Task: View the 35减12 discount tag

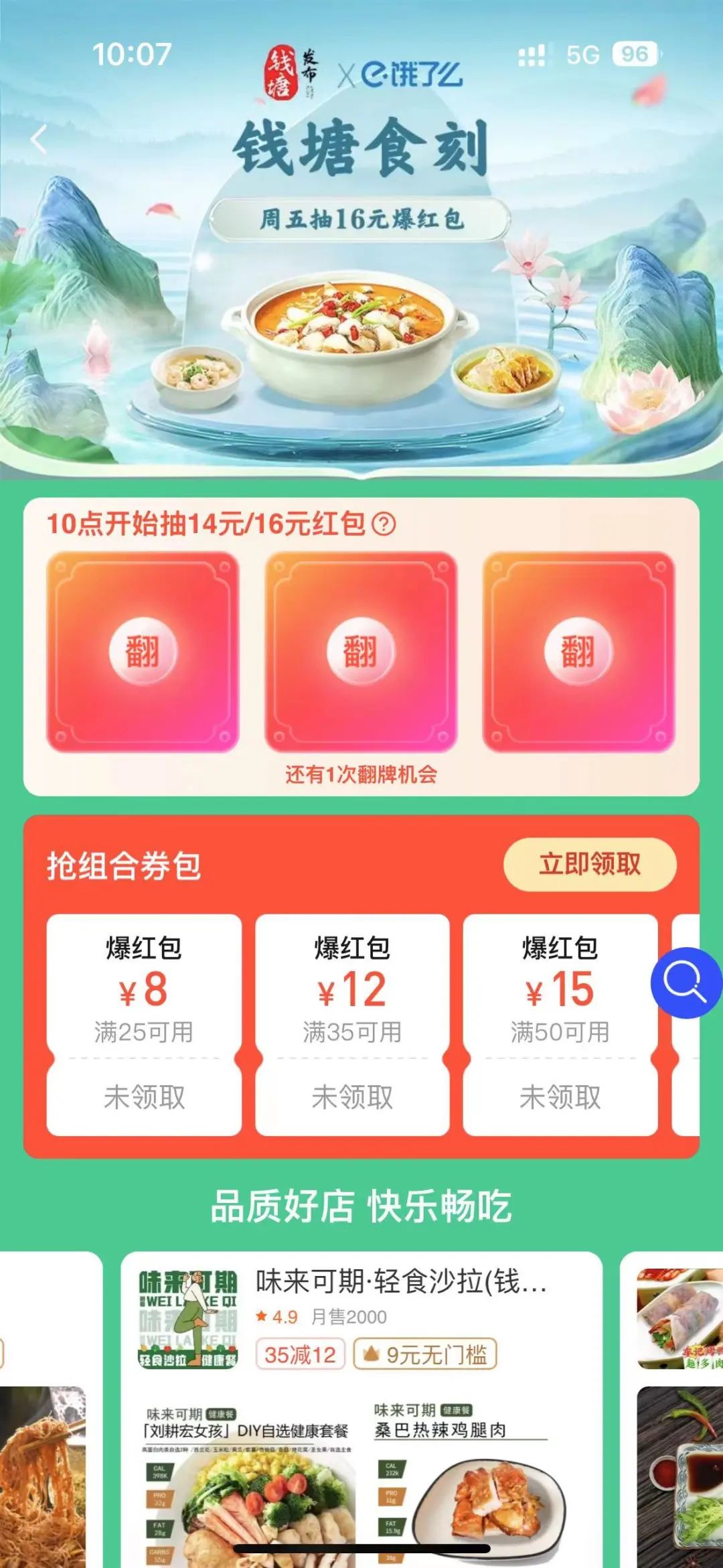Action: 300,1354
